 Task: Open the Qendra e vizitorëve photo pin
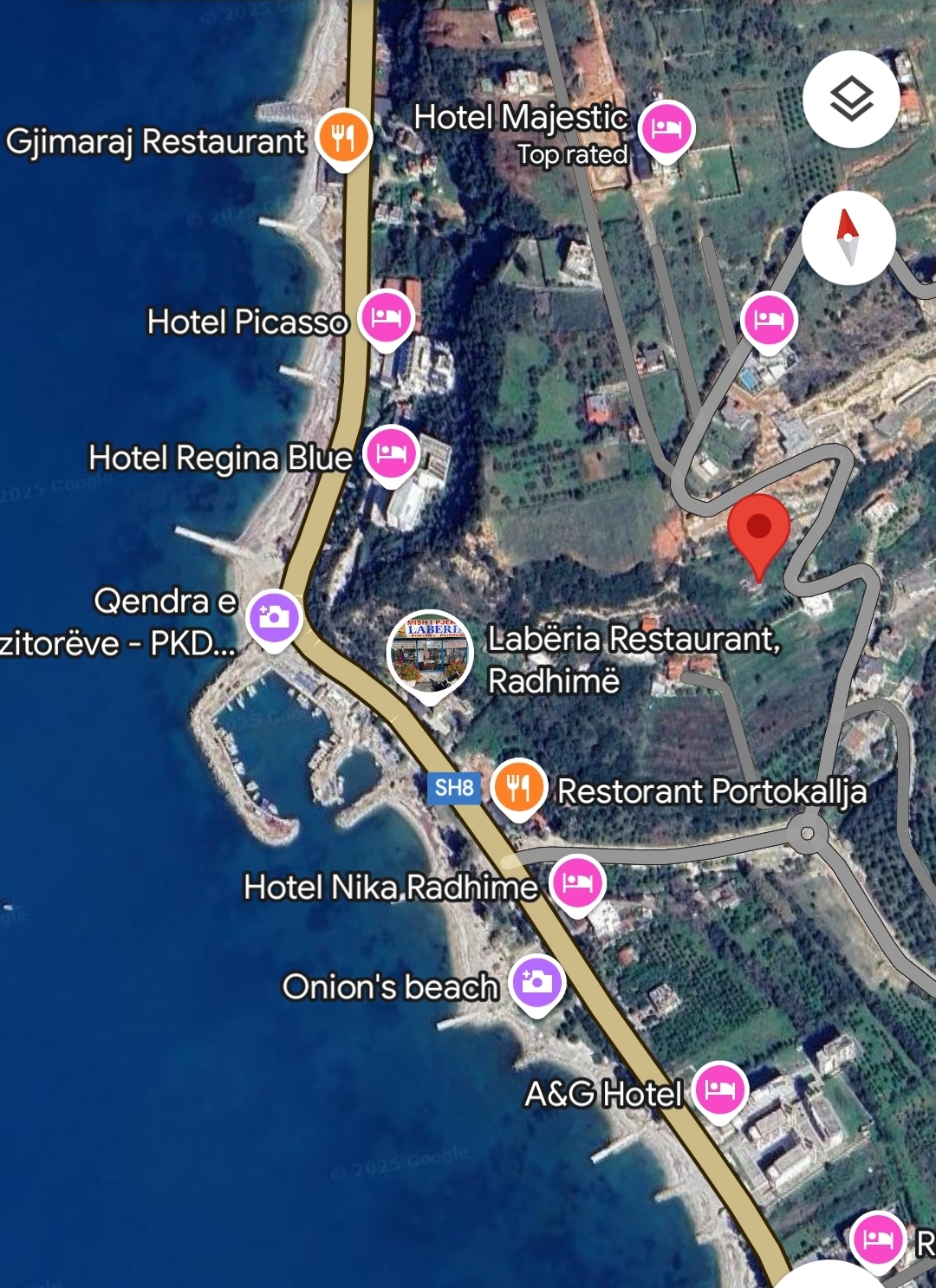click(274, 617)
